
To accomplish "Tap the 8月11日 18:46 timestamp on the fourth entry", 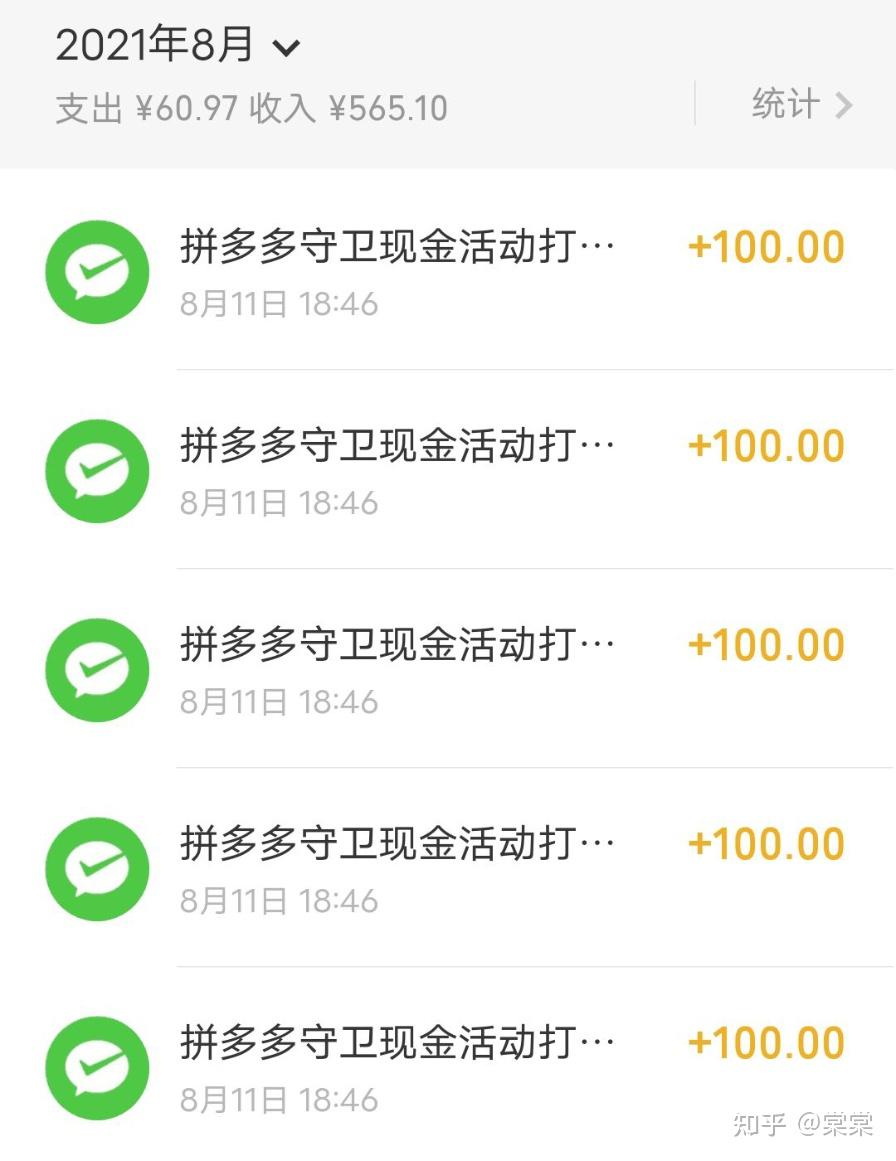I will coord(278,900).
